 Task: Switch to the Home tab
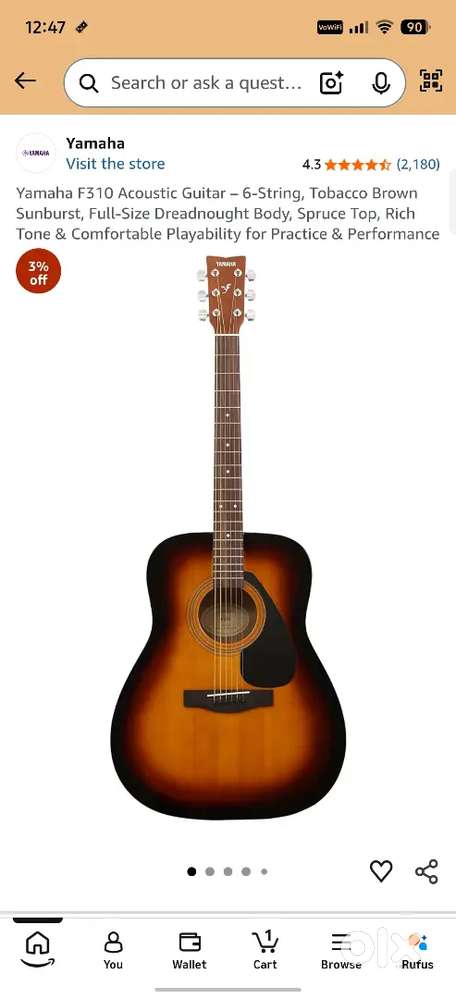[x=38, y=949]
